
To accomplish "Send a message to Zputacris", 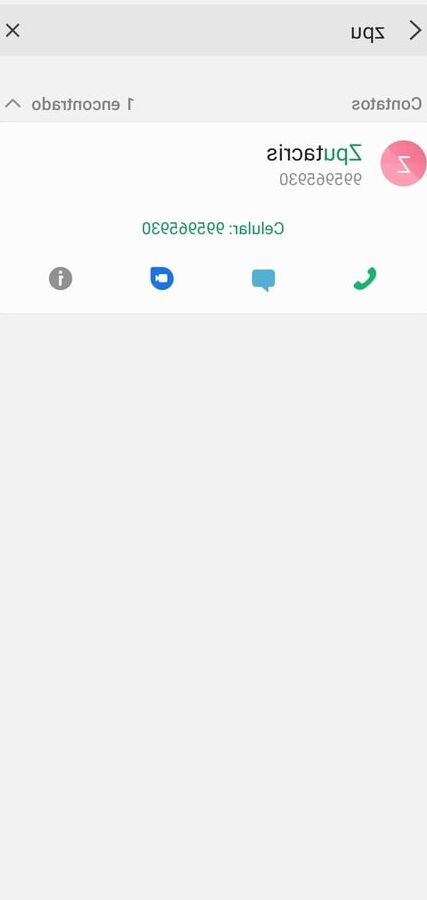I will pyautogui.click(x=263, y=280).
